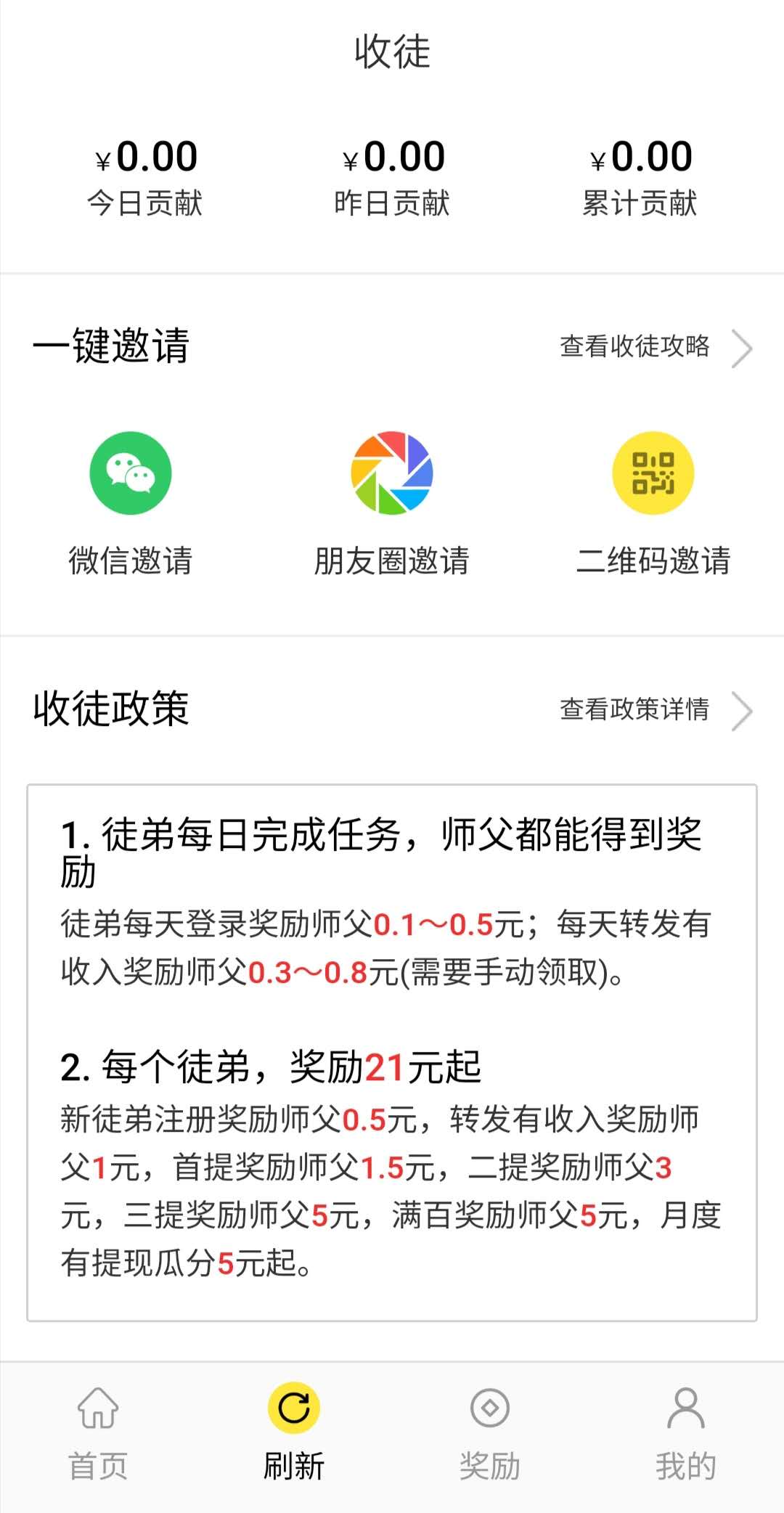Open 查看收徒攻略 guide link
Image resolution: width=784 pixels, height=1513 pixels.
[656, 347]
